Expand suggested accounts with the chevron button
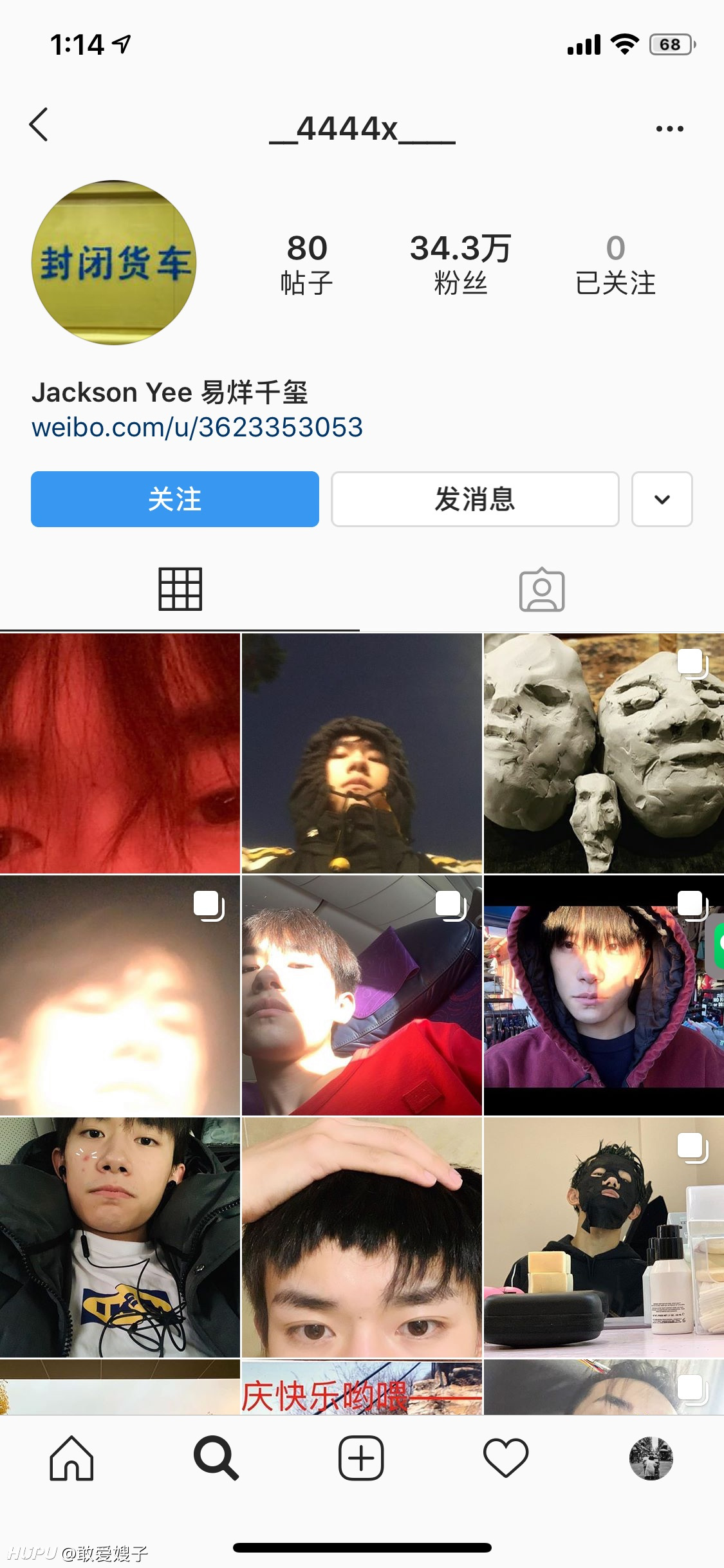This screenshot has height=1568, width=724. click(x=662, y=499)
